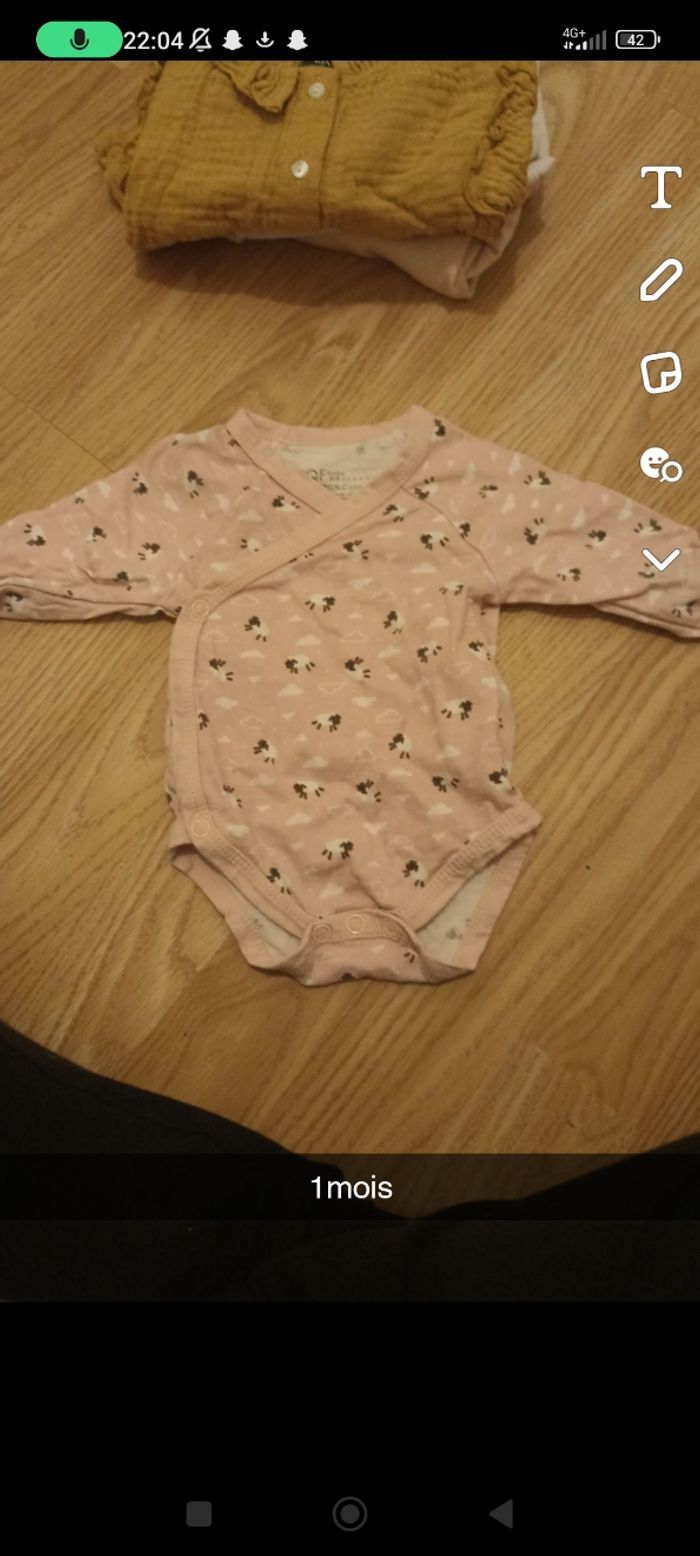700x1556 pixels.
Task: Open the sticker picker
Action: (x=660, y=372)
